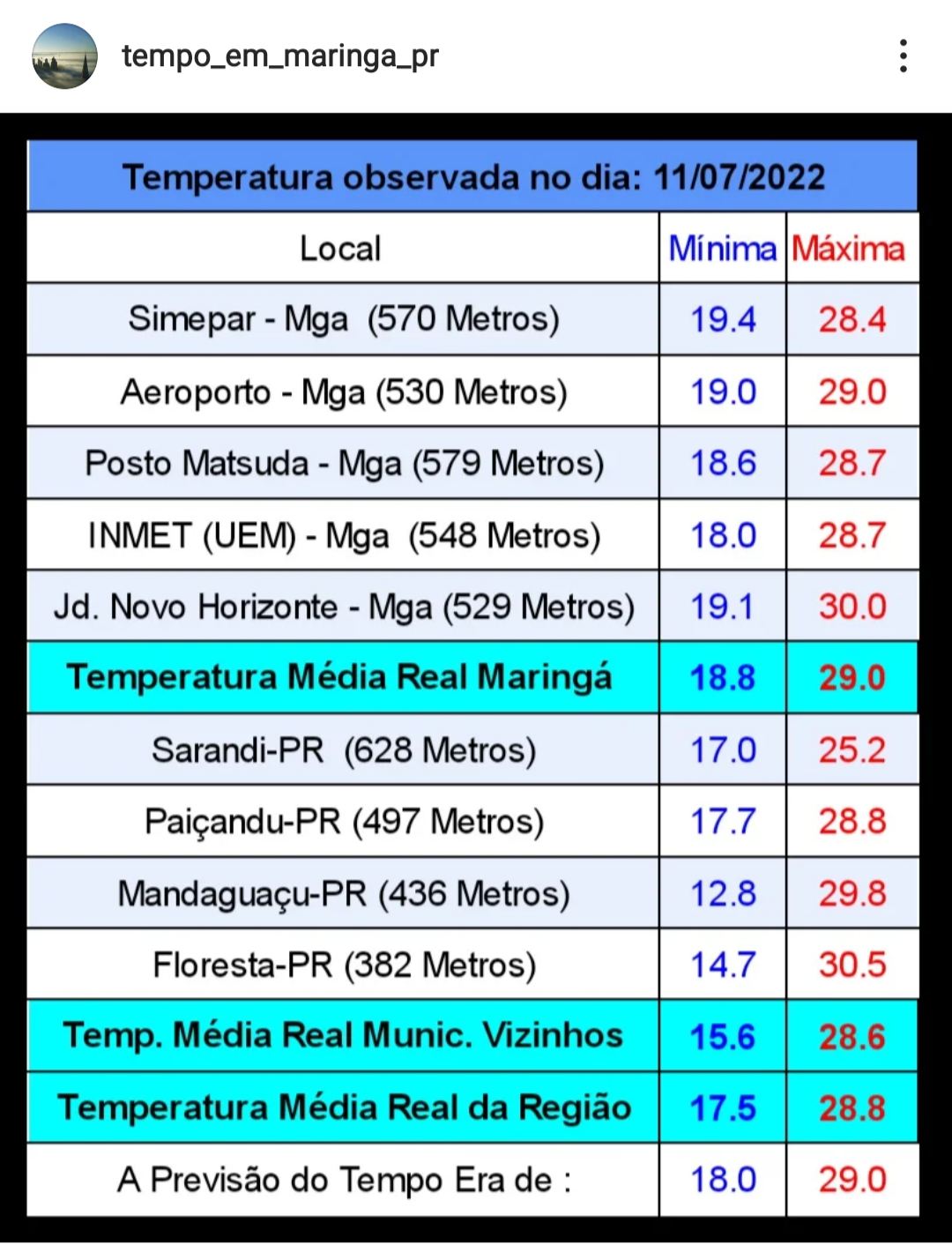Image resolution: width=952 pixels, height=1245 pixels.
Task: Open tempo_em_maringa_pr profile picture
Action: point(64,56)
